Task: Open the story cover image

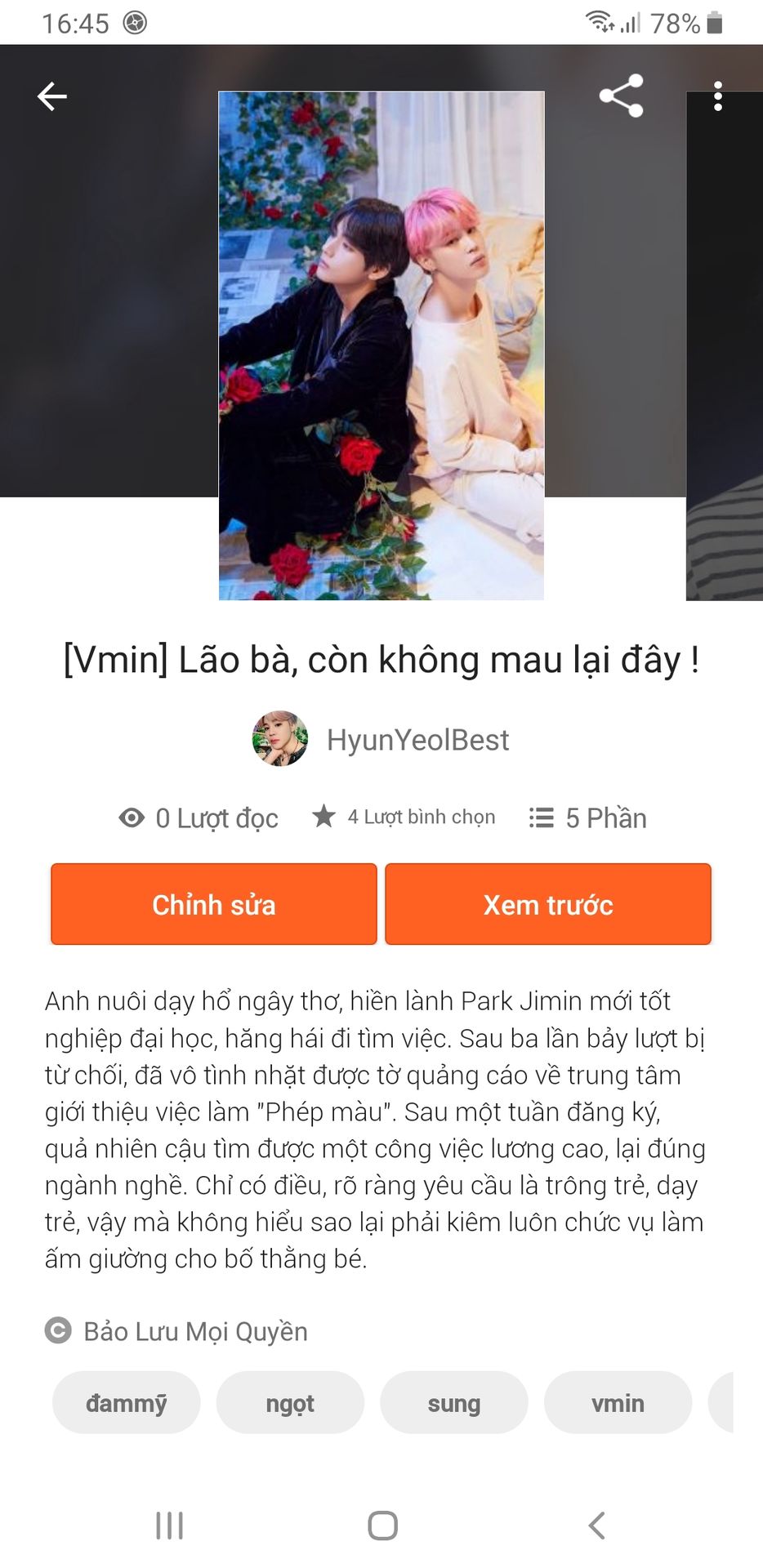Action: pos(381,345)
